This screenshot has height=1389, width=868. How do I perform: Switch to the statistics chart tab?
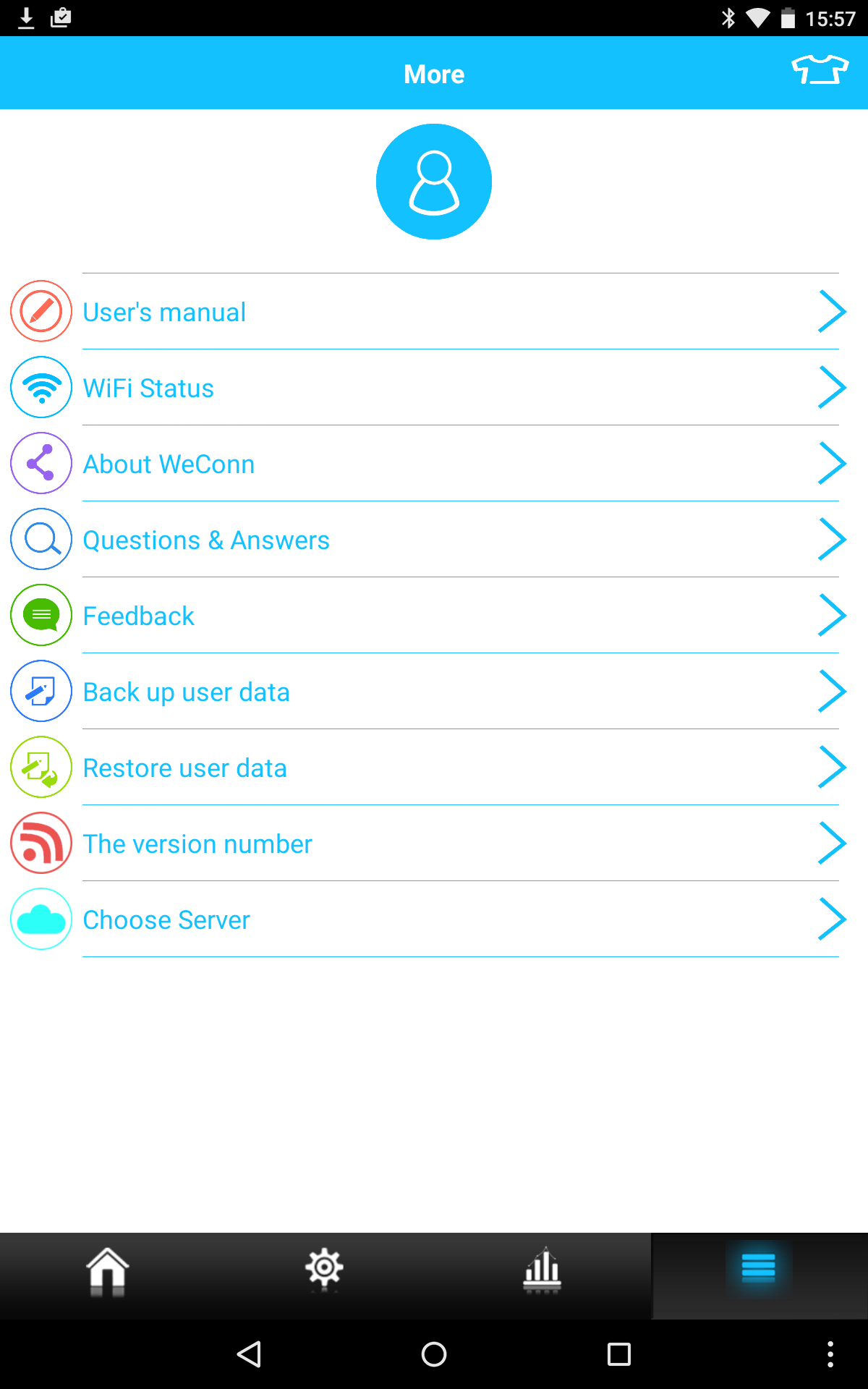(542, 1275)
